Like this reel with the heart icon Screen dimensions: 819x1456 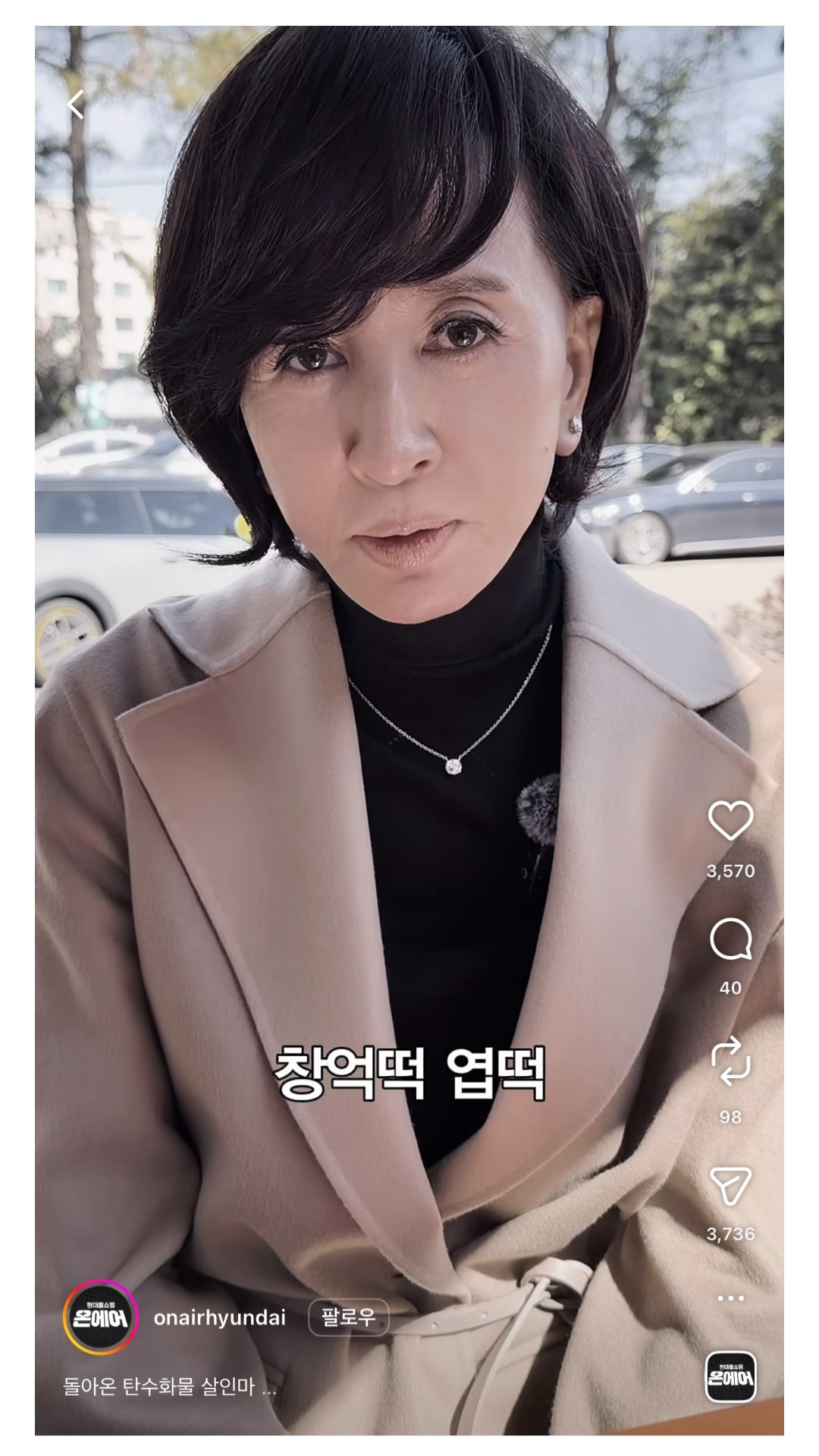(730, 821)
